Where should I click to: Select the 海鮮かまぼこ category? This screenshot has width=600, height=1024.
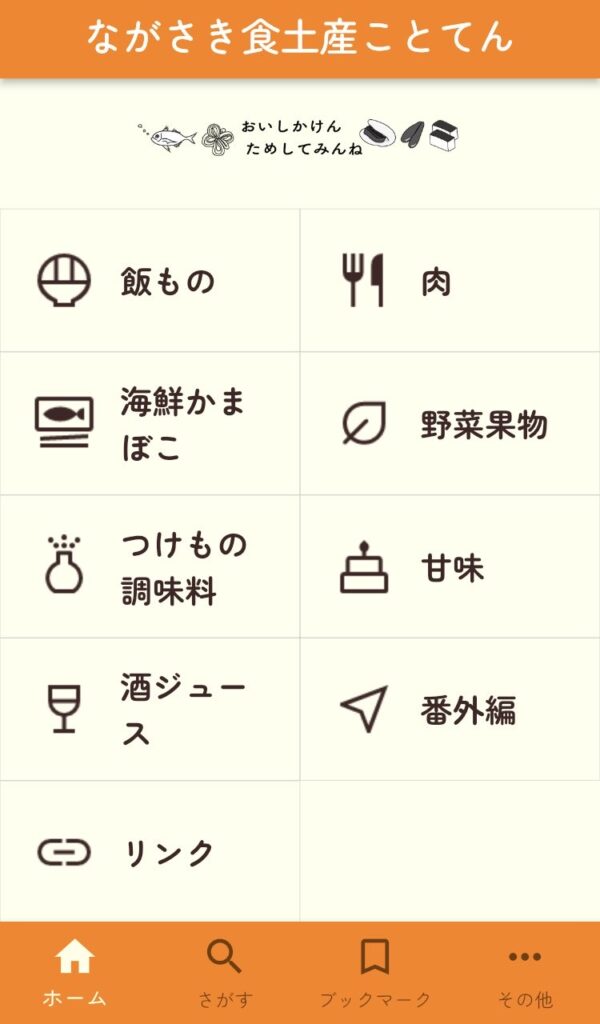click(150, 423)
